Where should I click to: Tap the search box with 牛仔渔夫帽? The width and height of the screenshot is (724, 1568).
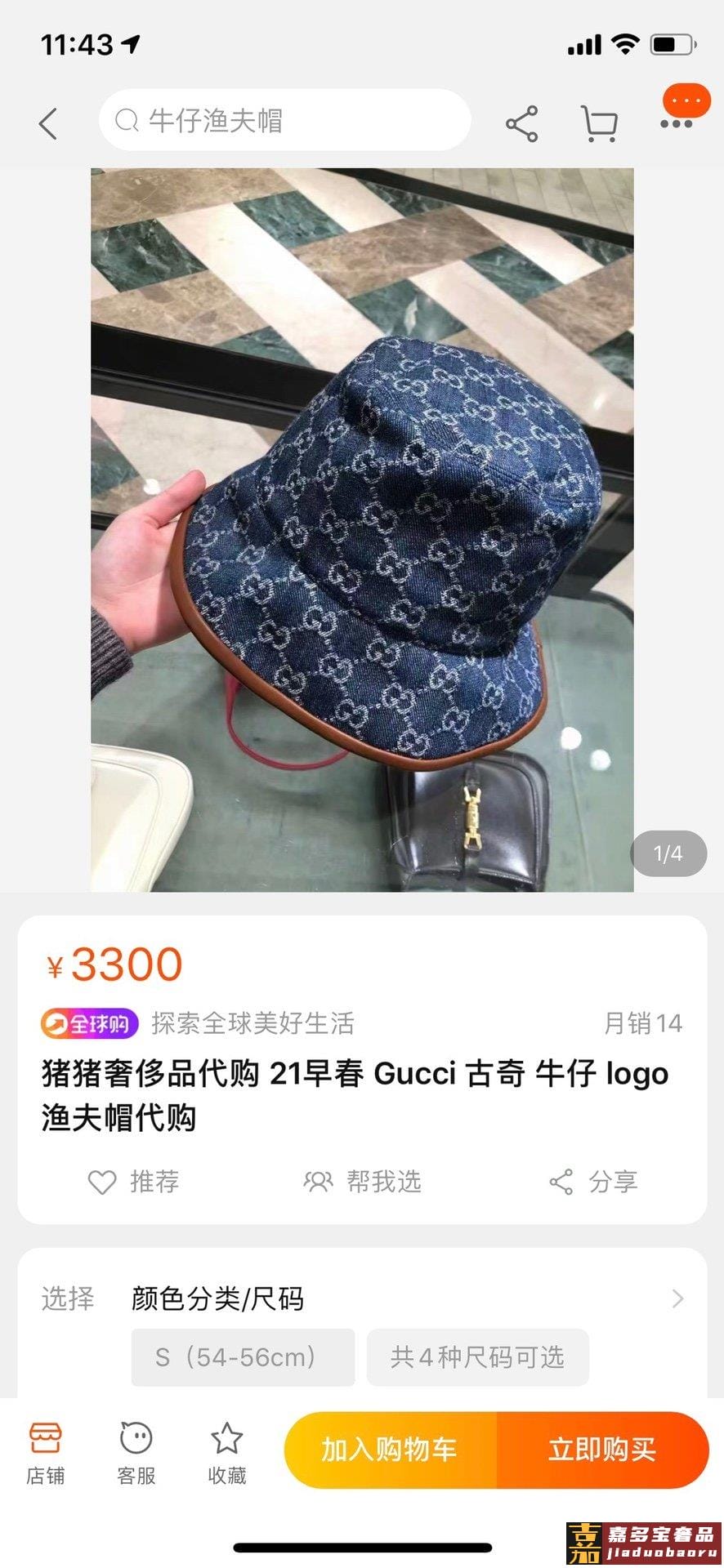click(284, 121)
